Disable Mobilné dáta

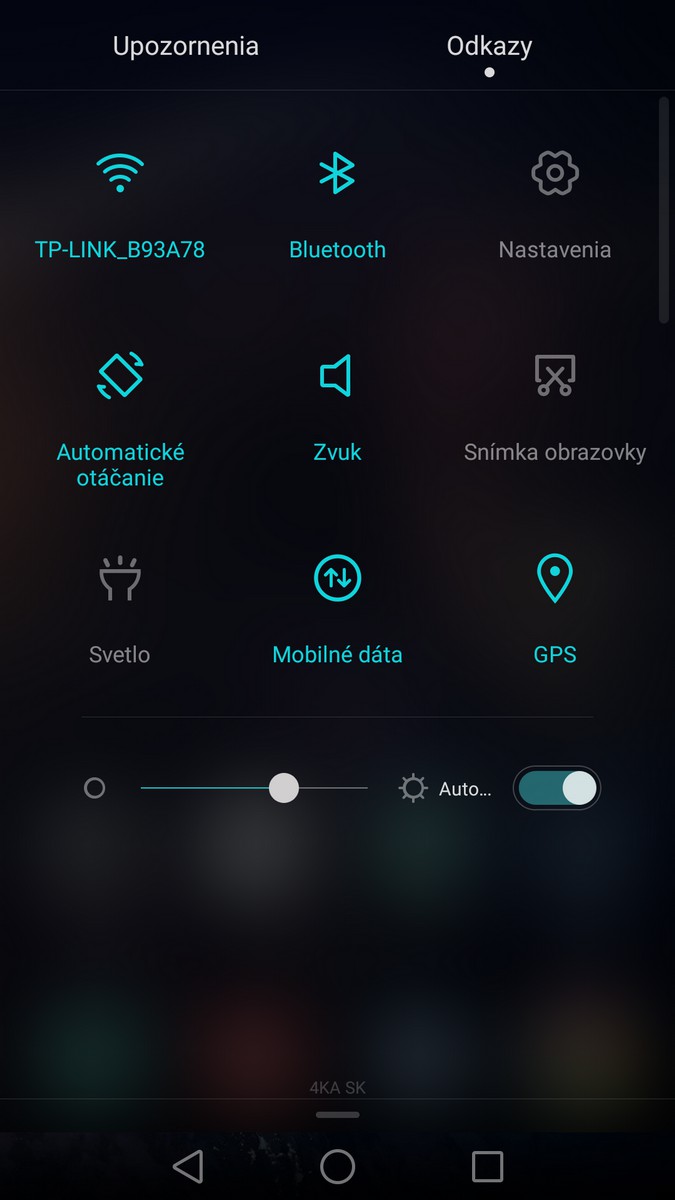point(337,578)
